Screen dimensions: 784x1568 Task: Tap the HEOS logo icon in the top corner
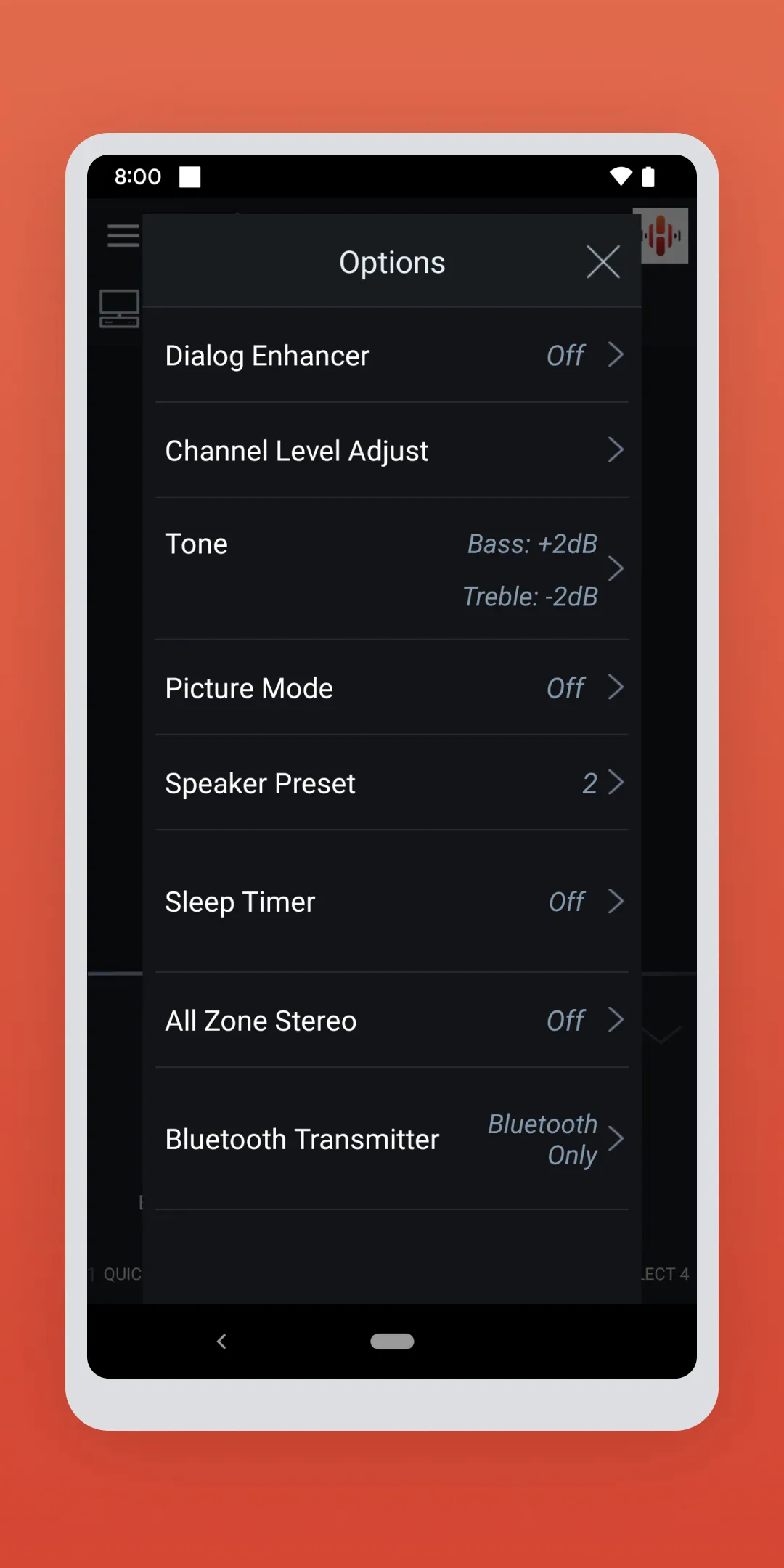pyautogui.click(x=663, y=237)
